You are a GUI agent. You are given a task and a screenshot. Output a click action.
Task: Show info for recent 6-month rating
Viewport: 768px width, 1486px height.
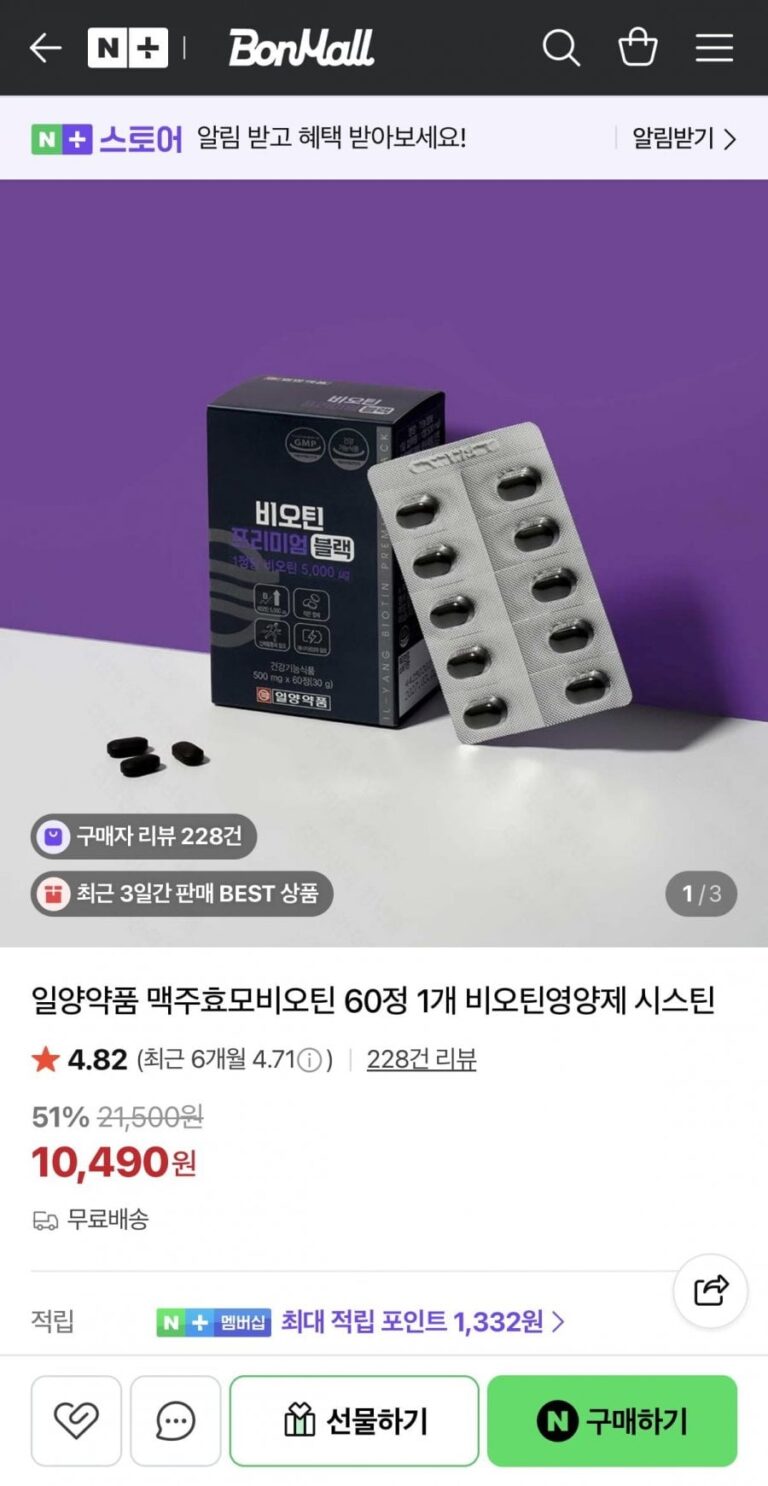click(x=311, y=1060)
